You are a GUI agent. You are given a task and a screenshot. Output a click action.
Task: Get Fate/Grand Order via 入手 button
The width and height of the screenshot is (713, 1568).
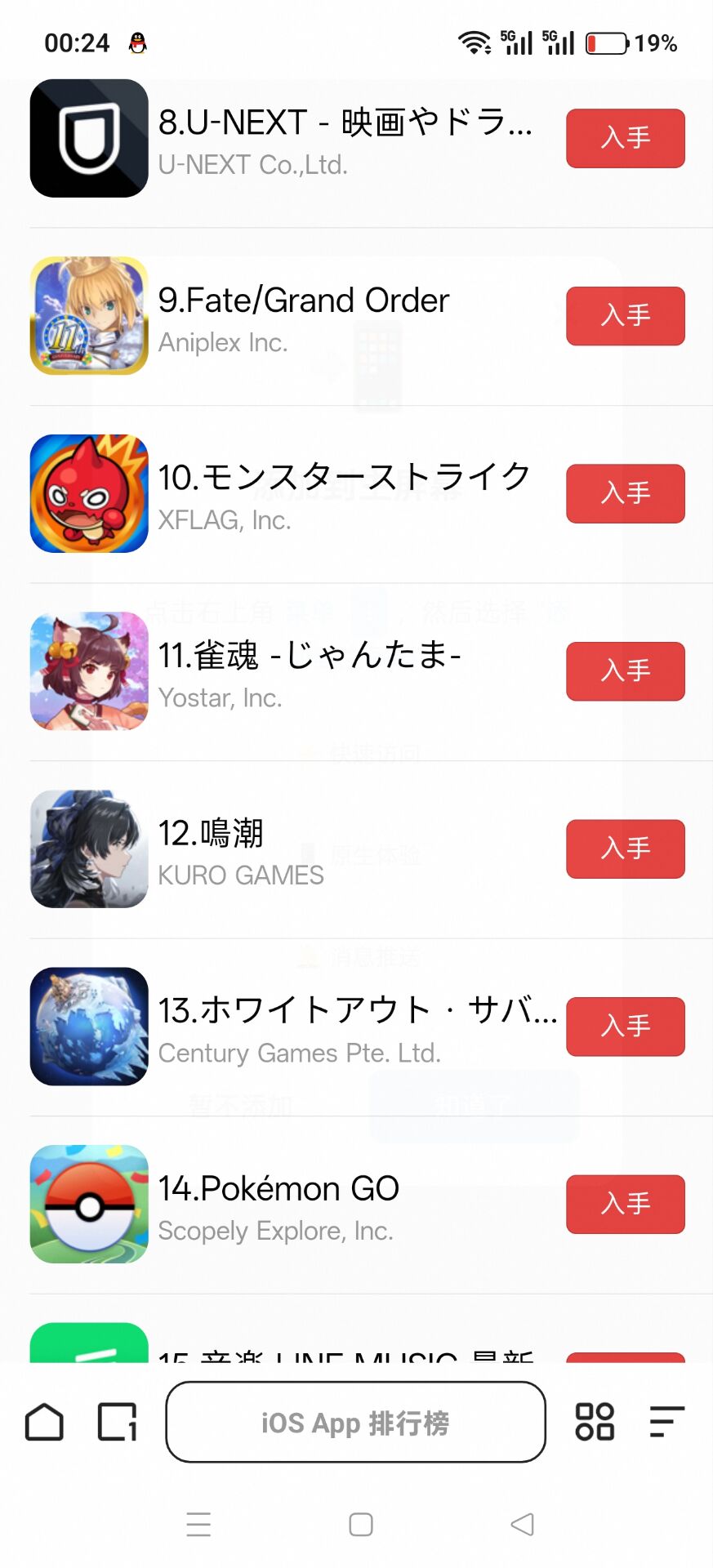626,316
